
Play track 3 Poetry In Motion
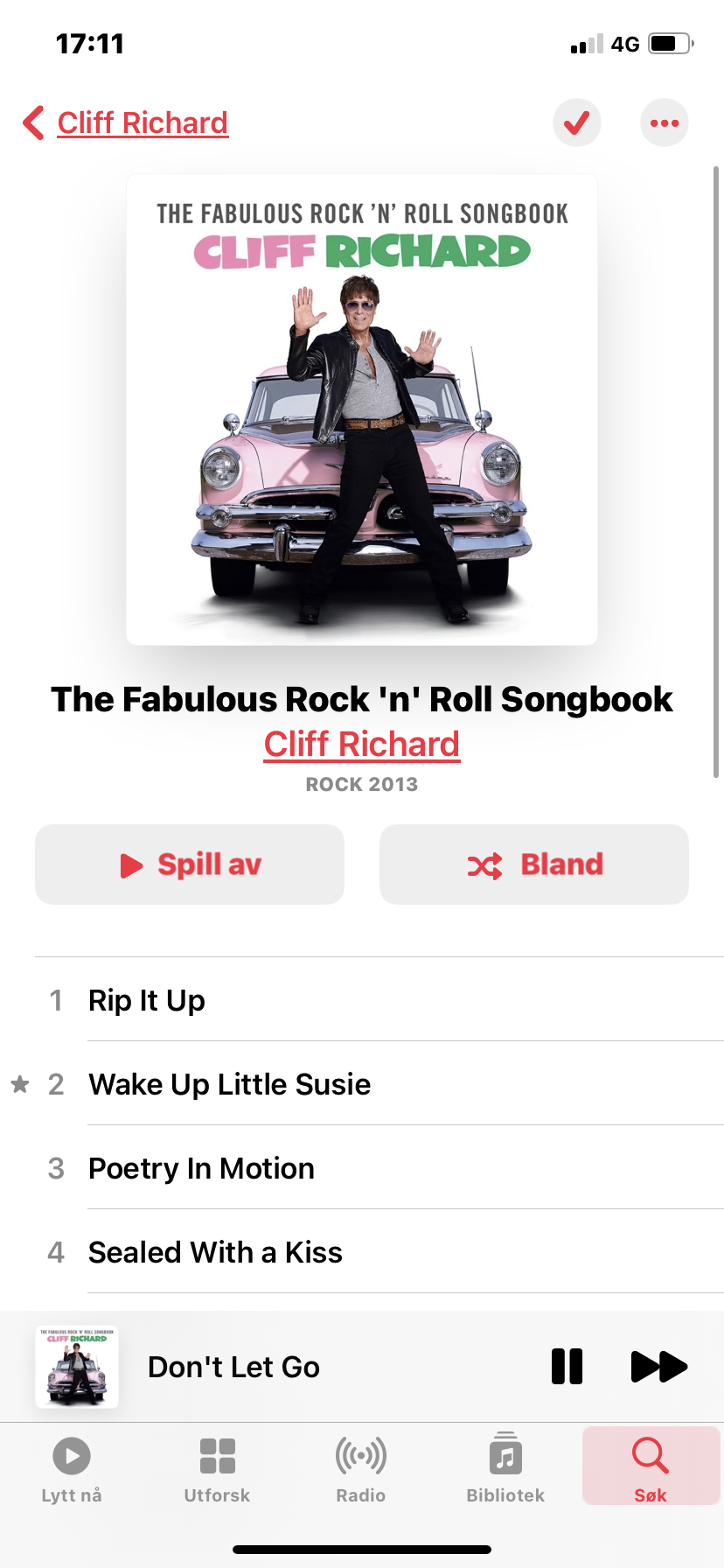[x=379, y=1168]
